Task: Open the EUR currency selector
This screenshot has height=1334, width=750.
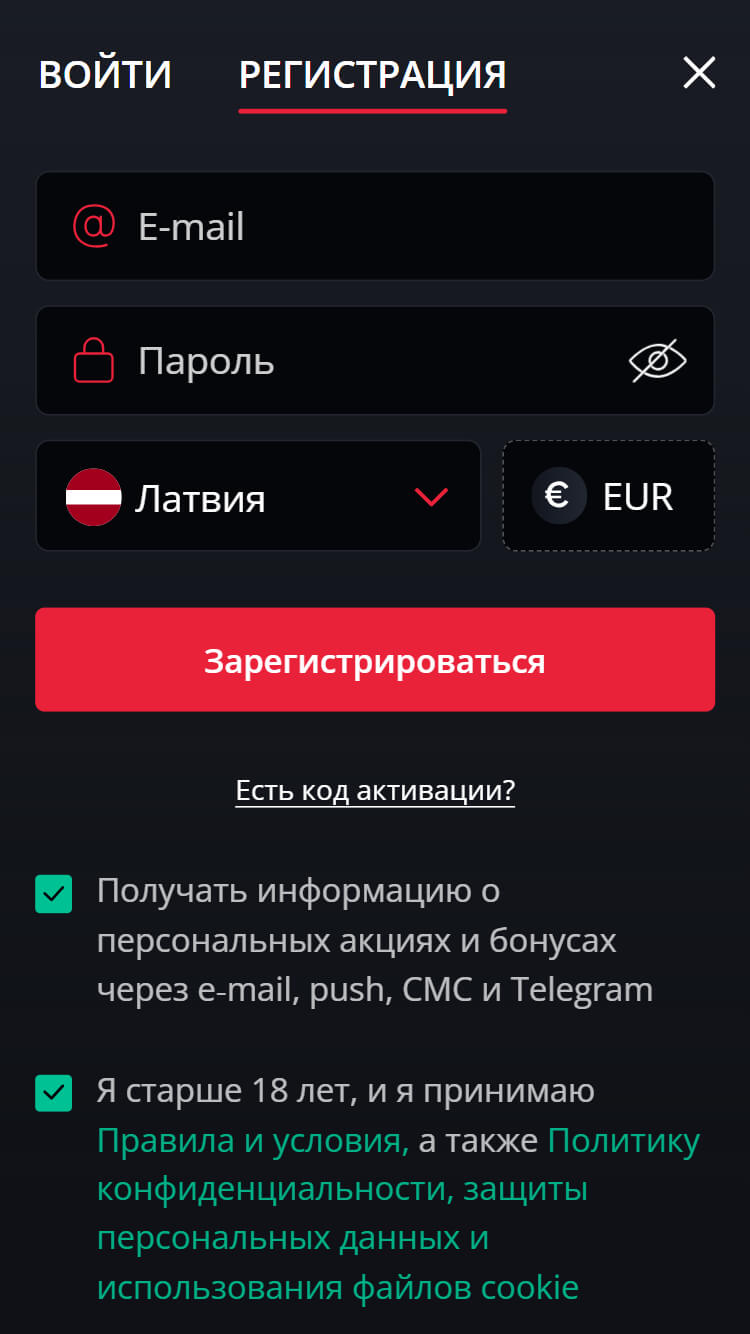Action: tap(608, 497)
